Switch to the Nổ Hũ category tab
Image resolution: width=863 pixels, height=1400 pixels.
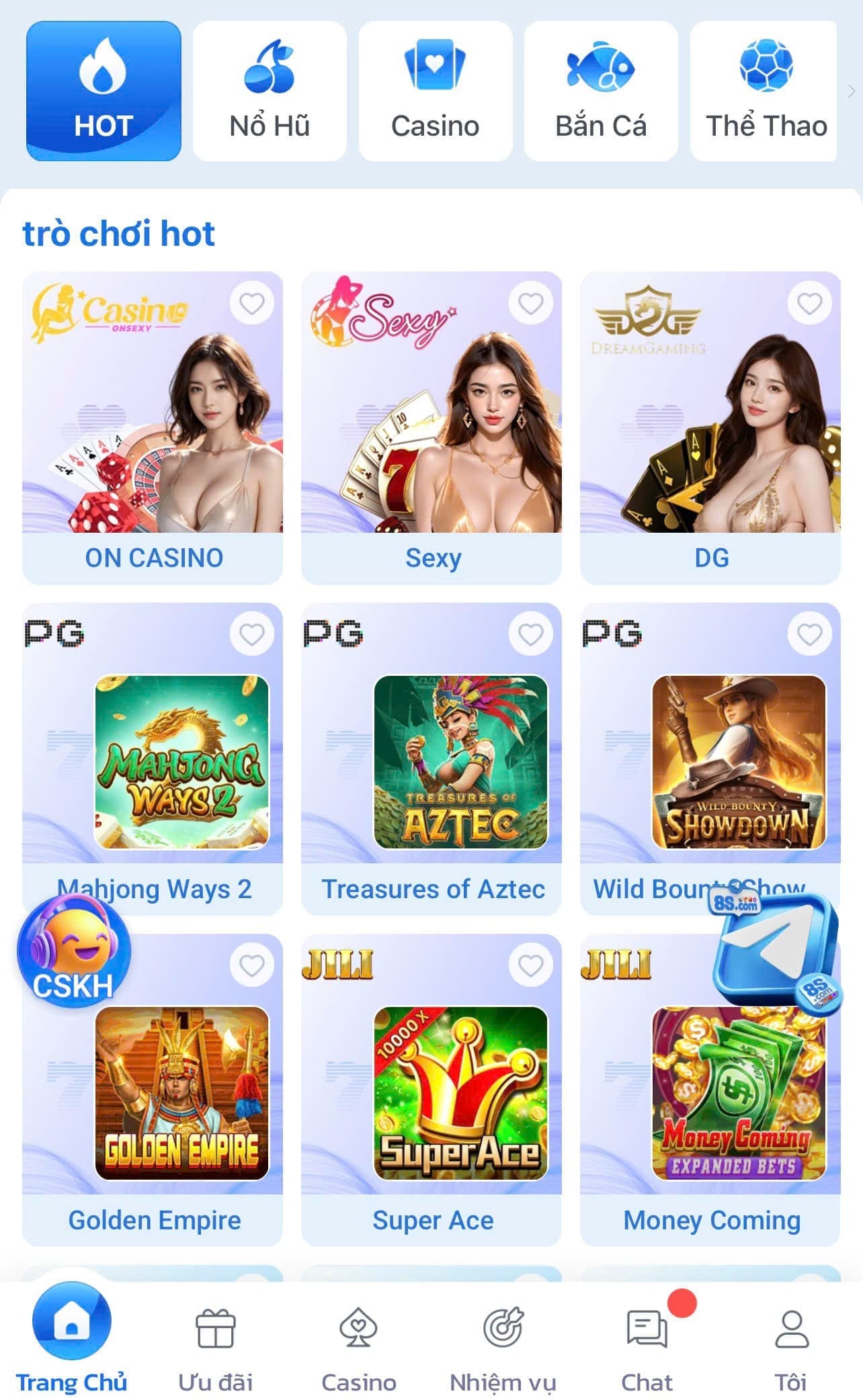point(270,91)
